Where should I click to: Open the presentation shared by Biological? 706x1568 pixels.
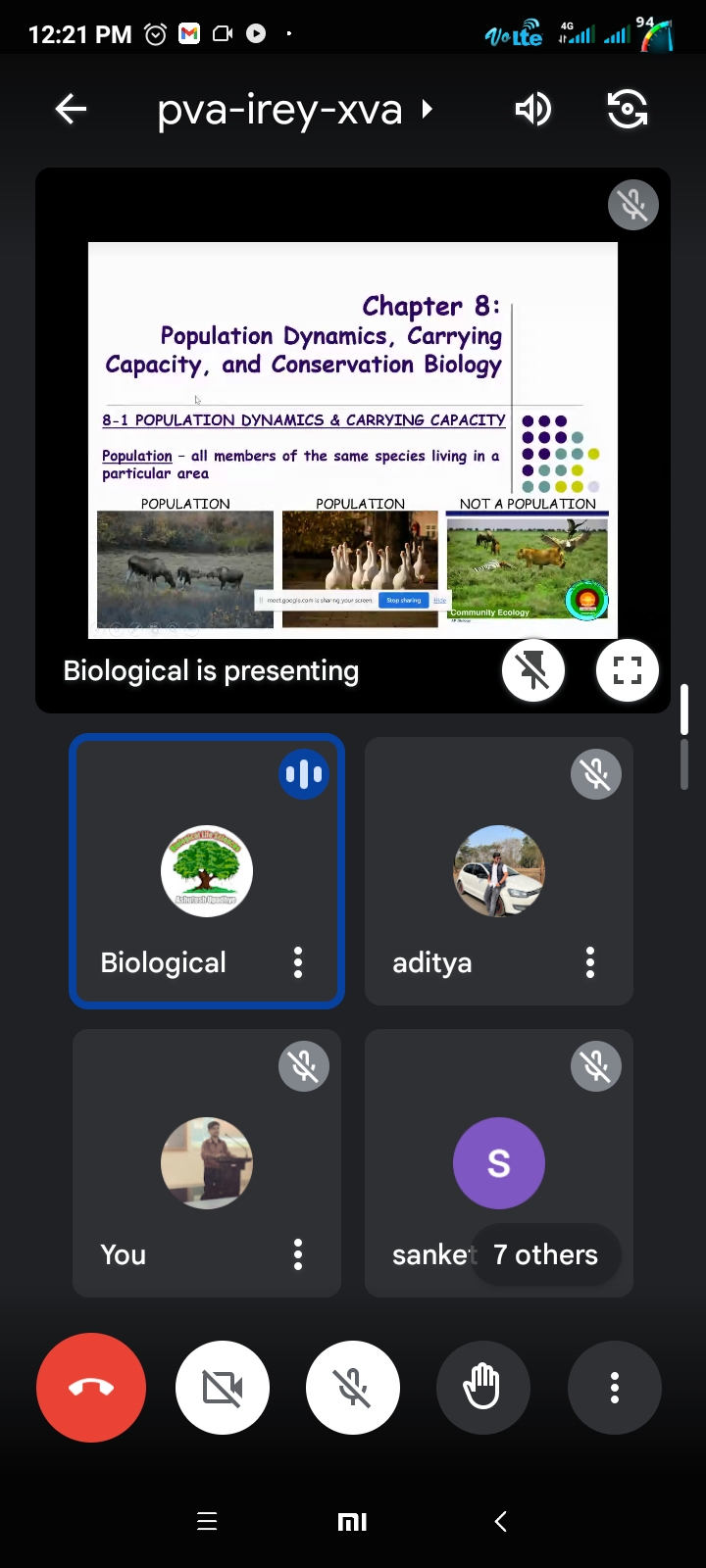353,441
